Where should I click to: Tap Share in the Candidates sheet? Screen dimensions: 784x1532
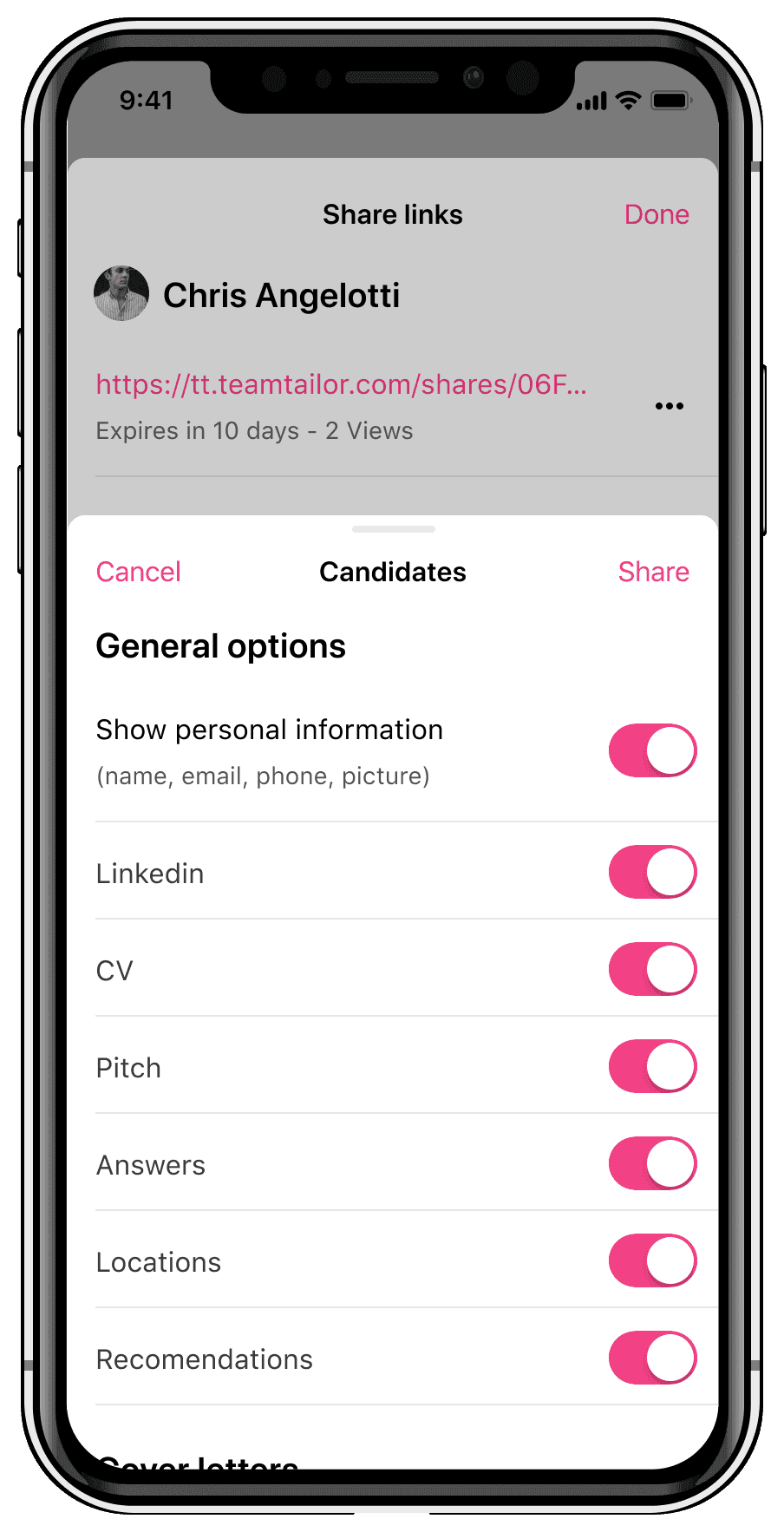pos(653,572)
